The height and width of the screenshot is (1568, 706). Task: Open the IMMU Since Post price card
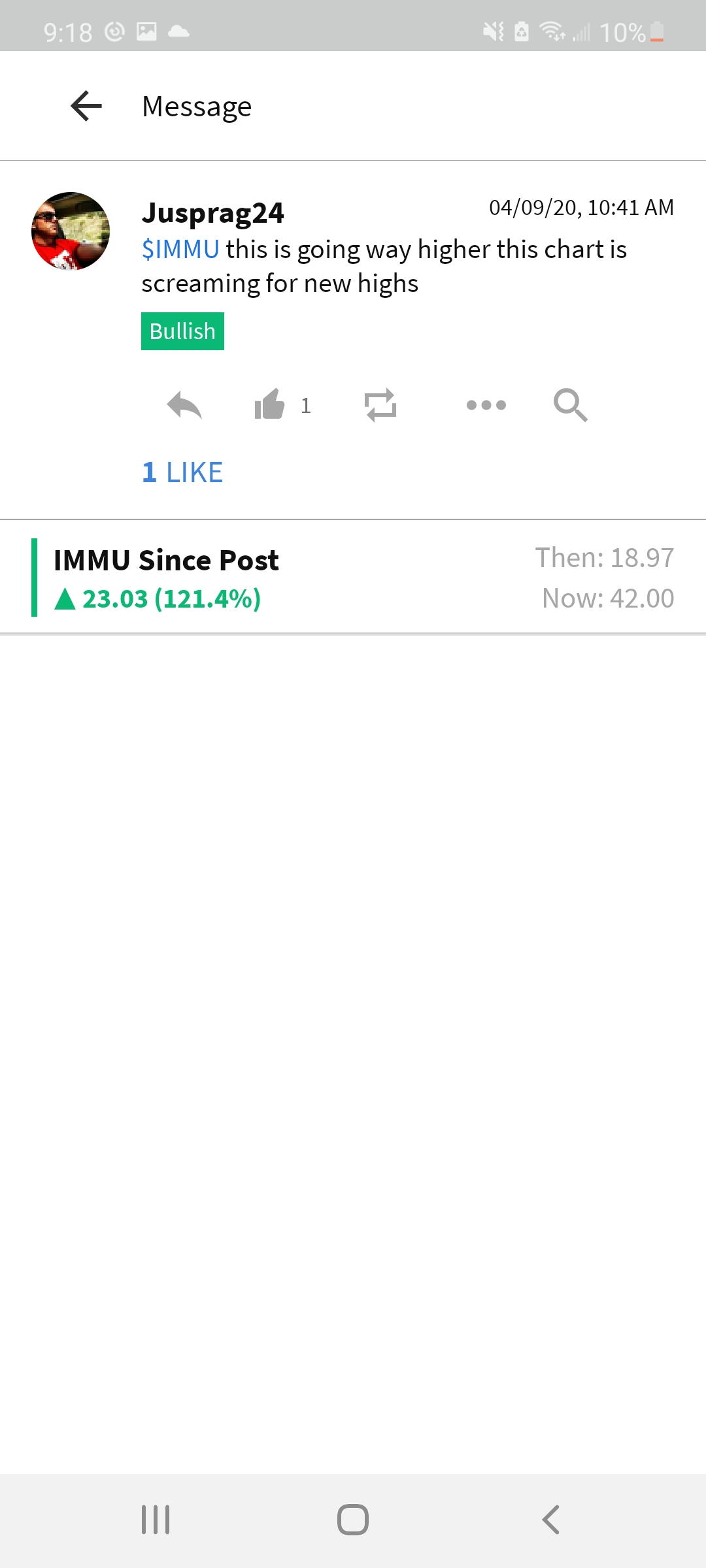tap(353, 578)
